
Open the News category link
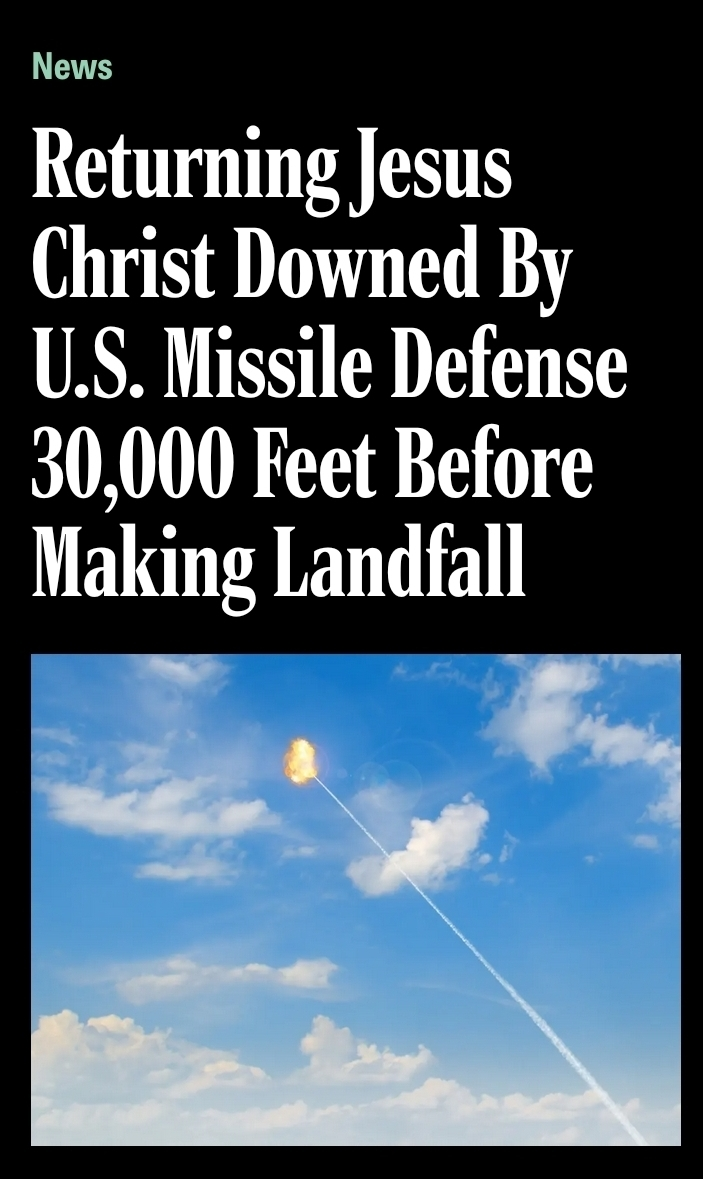[72, 67]
